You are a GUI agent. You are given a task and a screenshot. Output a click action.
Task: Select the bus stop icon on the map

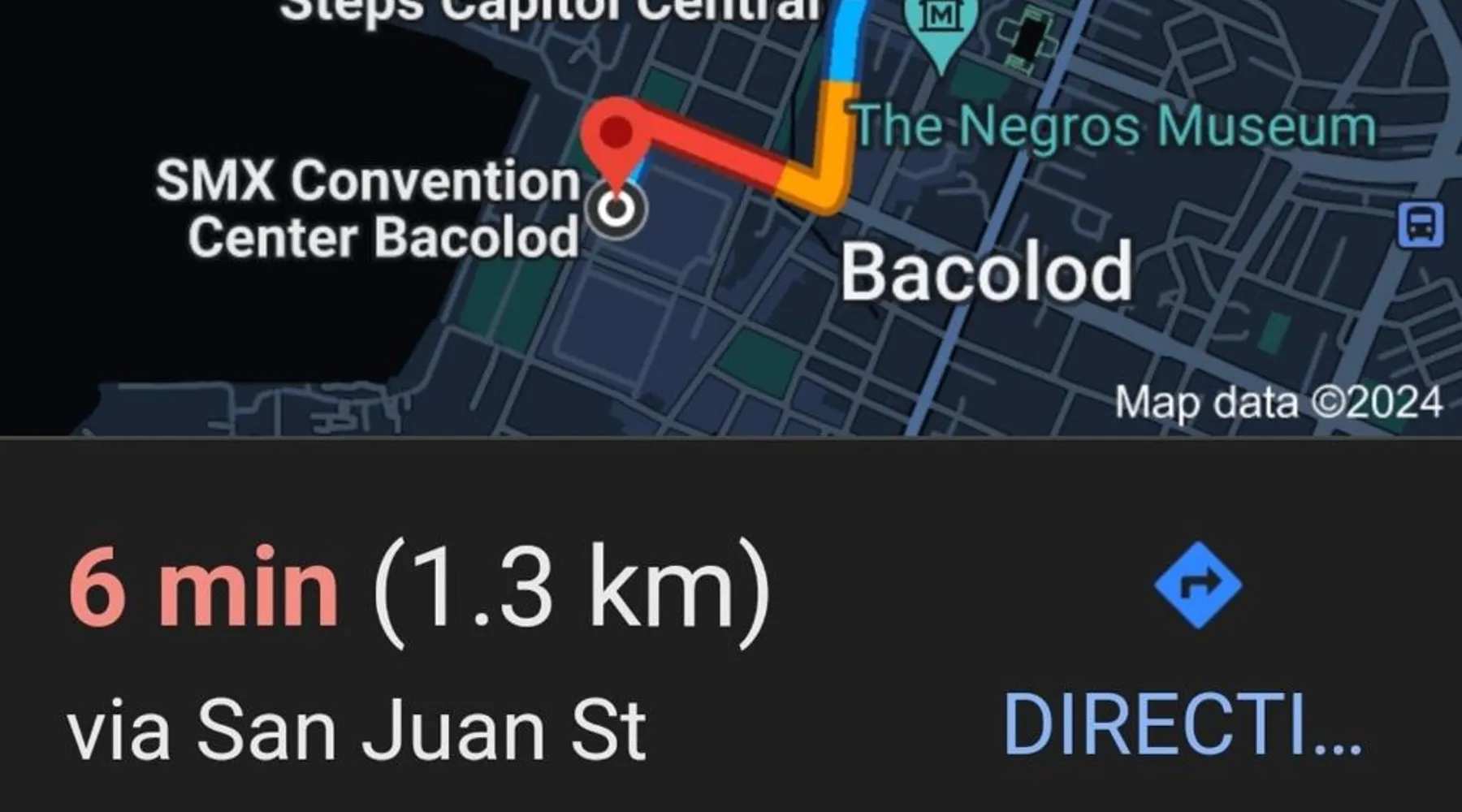(1421, 224)
